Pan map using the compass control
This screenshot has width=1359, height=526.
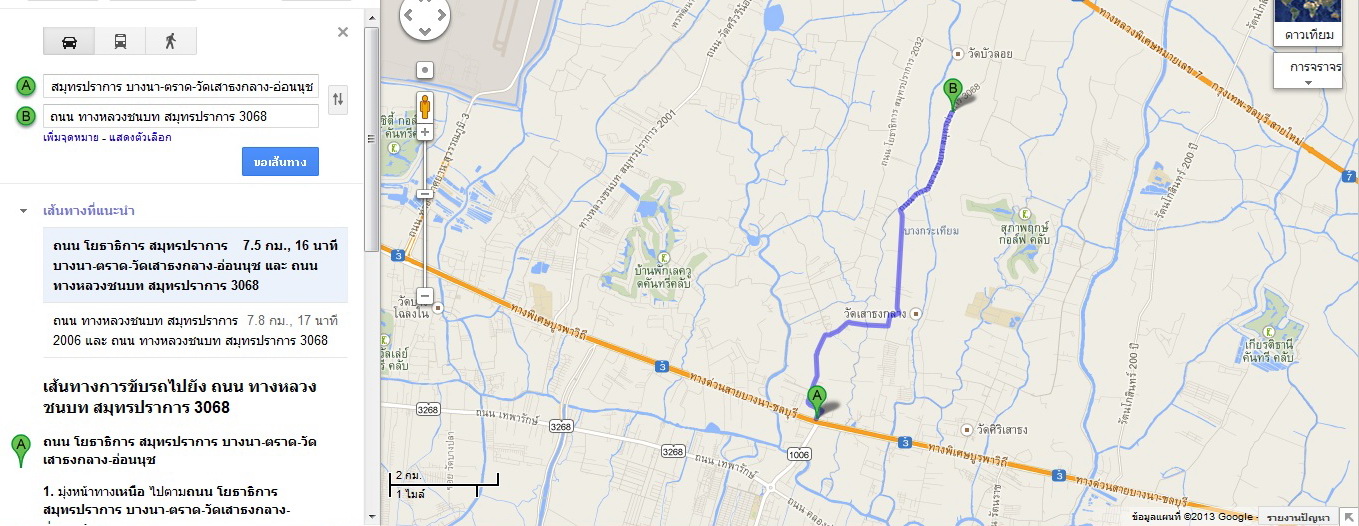425,15
